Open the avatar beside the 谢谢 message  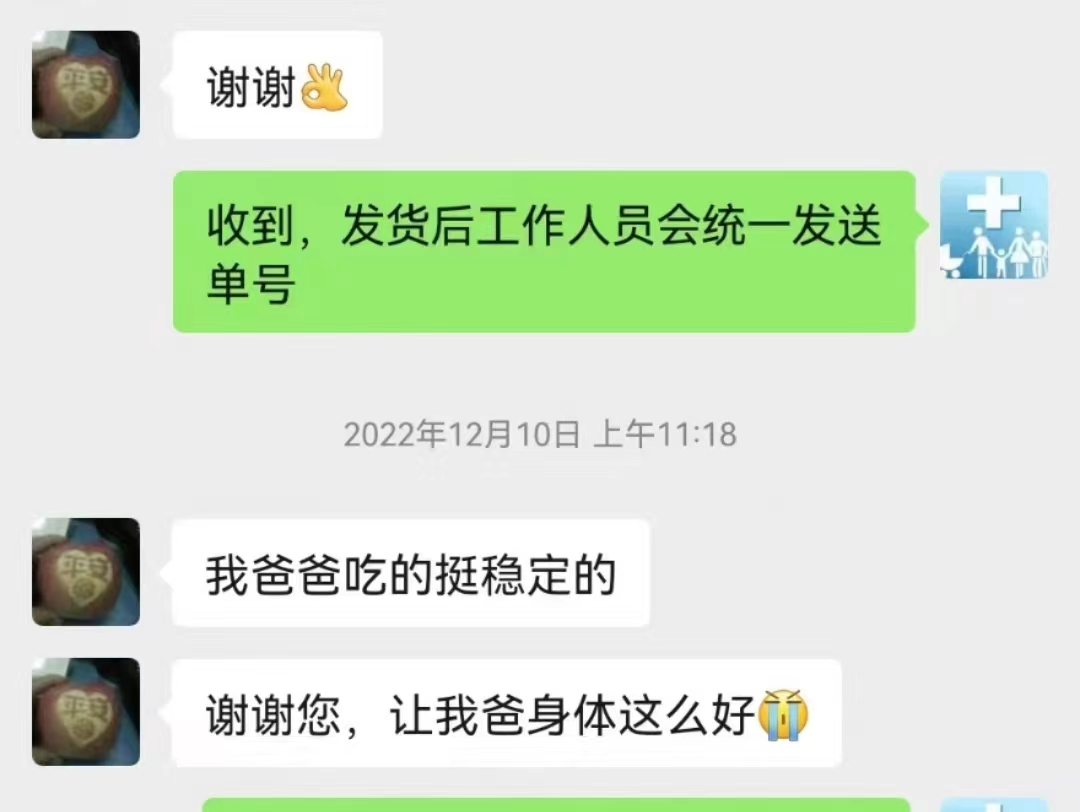pos(86,85)
